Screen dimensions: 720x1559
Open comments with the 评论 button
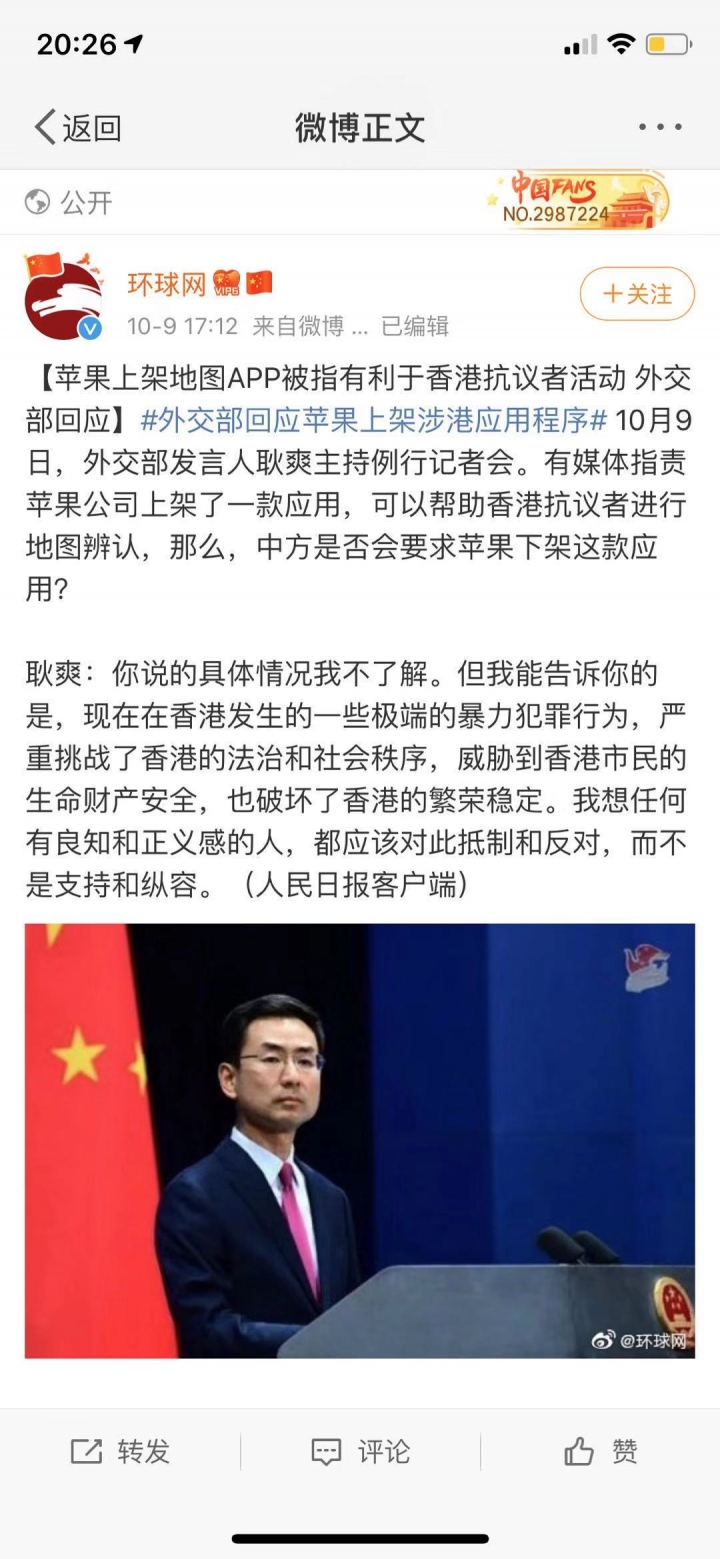pyautogui.click(x=360, y=1452)
